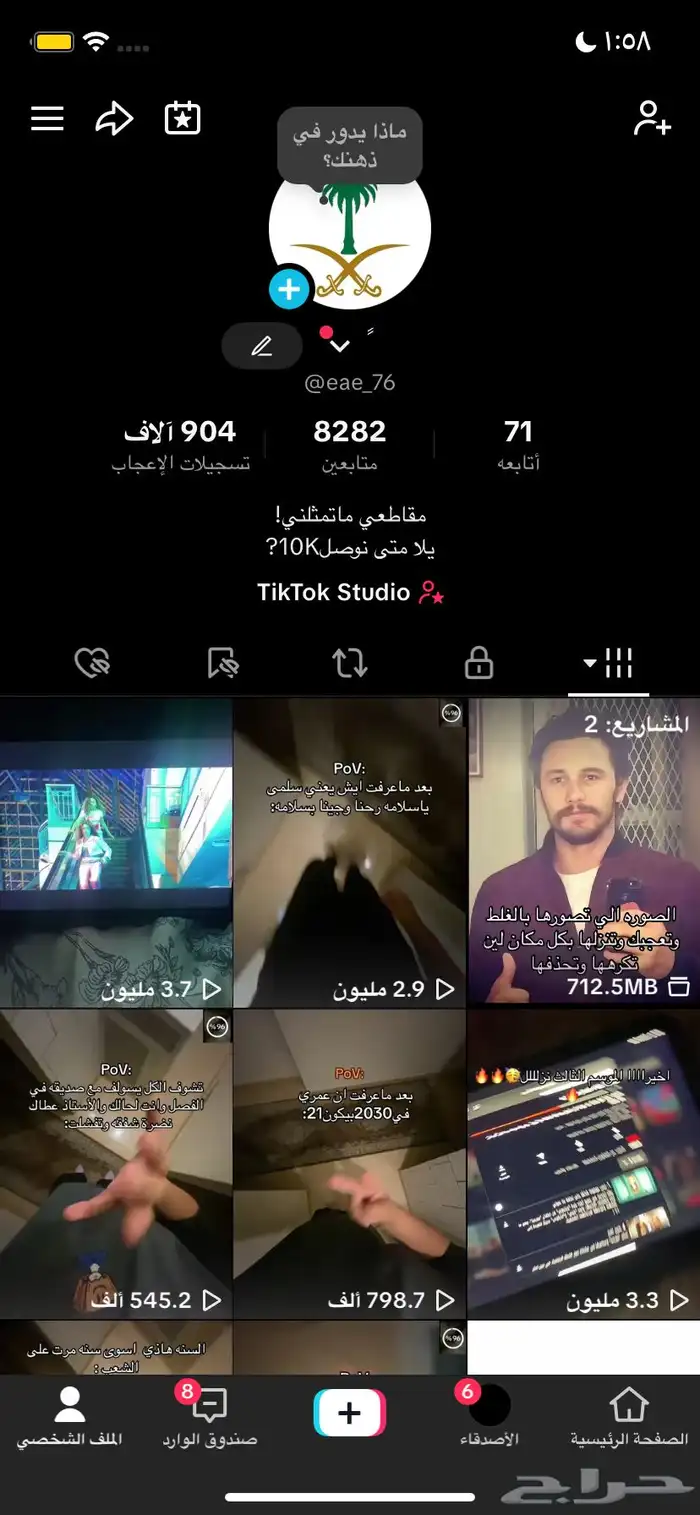The width and height of the screenshot is (700, 1515).
Task: Open the الأصدقاء tab
Action: [x=489, y=1417]
